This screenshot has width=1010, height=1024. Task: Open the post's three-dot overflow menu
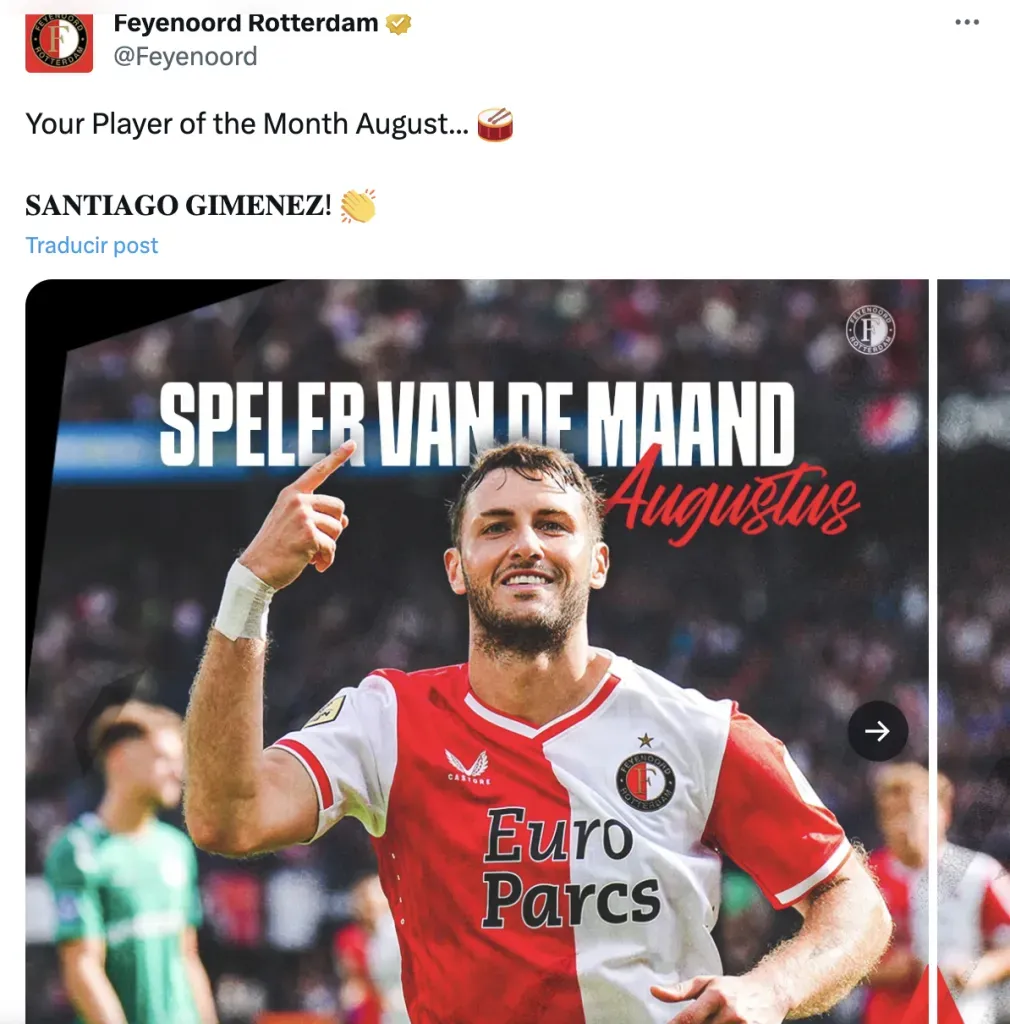tap(966, 22)
